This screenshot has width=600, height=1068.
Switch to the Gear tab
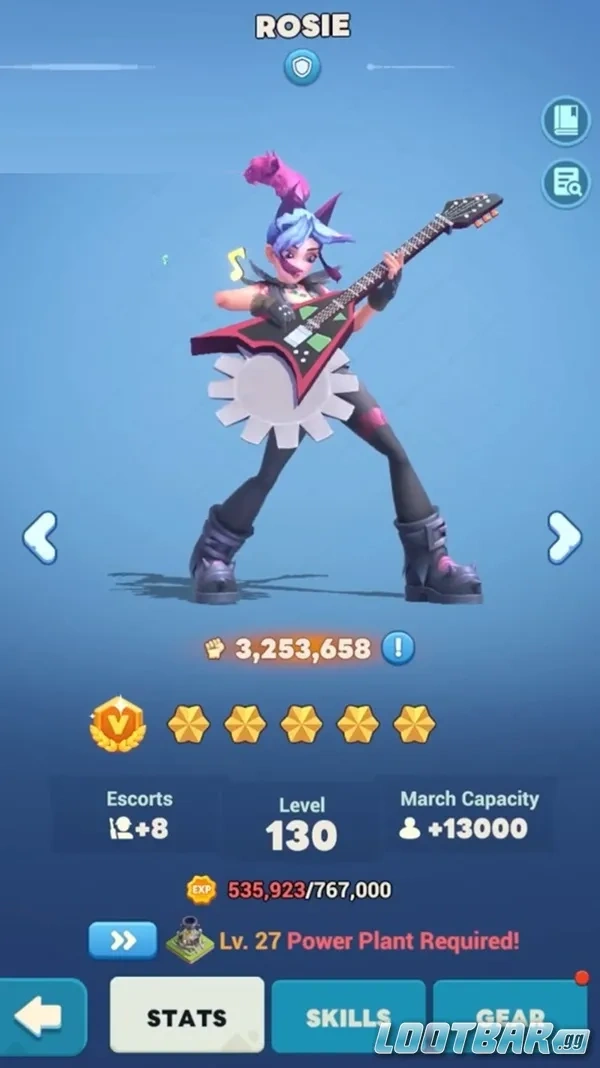pos(510,1016)
